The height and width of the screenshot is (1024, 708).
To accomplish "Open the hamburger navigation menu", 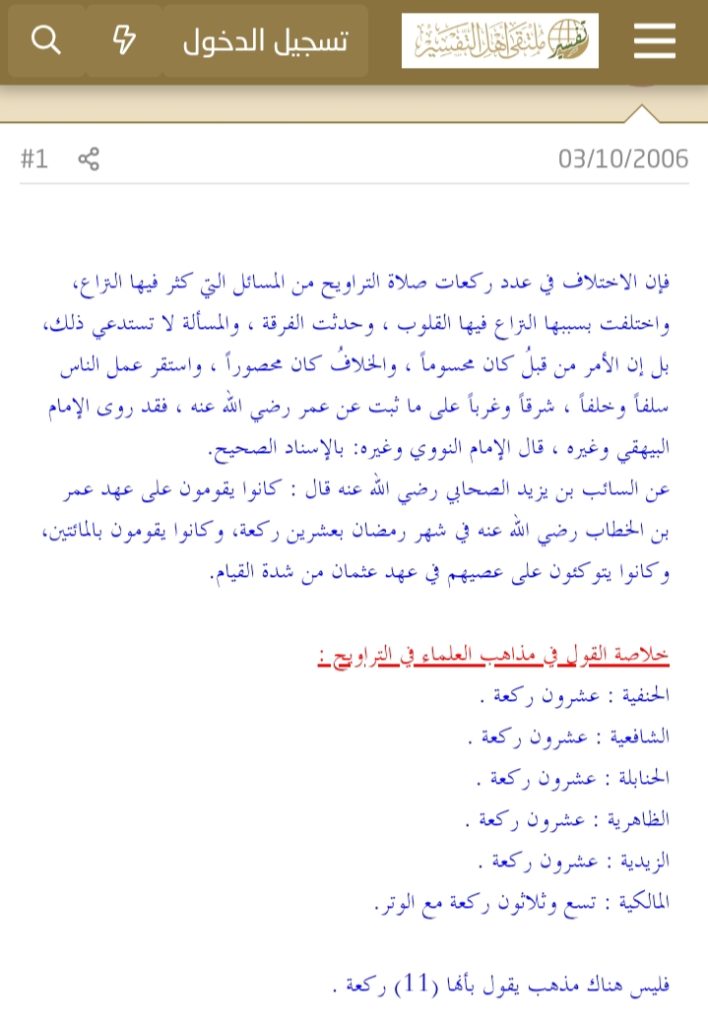I will [x=655, y=41].
